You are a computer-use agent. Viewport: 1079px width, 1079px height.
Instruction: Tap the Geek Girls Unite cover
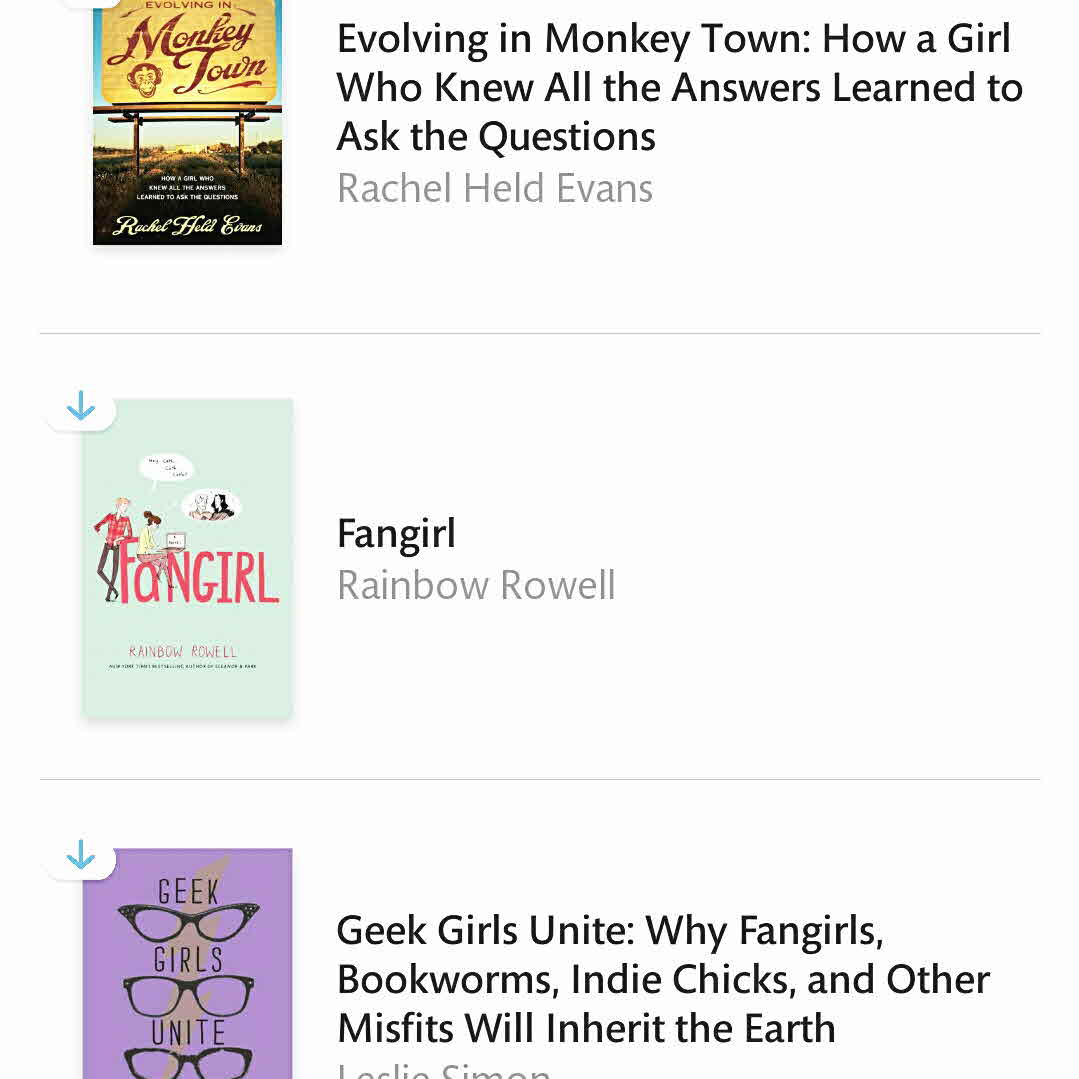(188, 965)
